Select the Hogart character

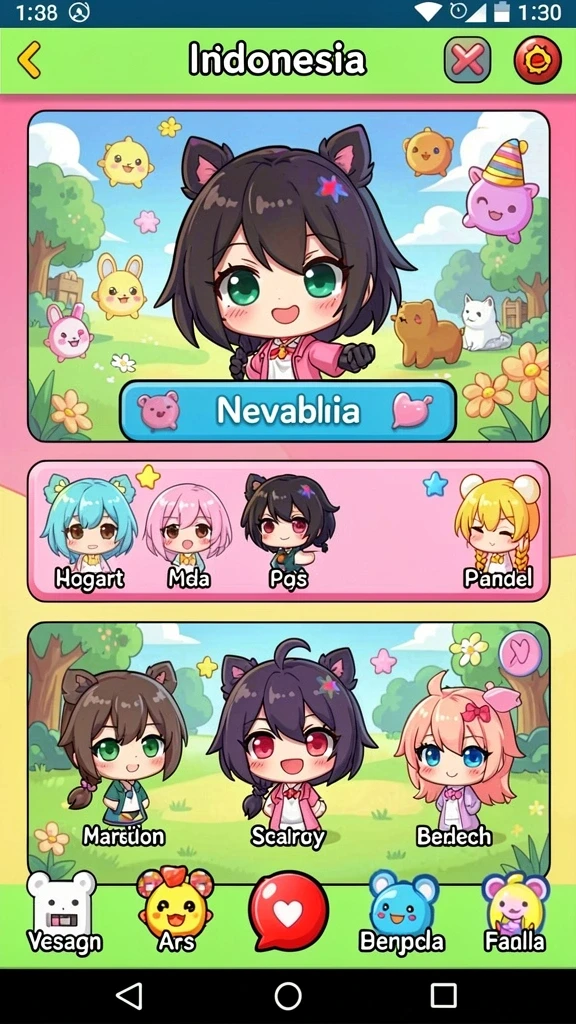pyautogui.click(x=89, y=533)
